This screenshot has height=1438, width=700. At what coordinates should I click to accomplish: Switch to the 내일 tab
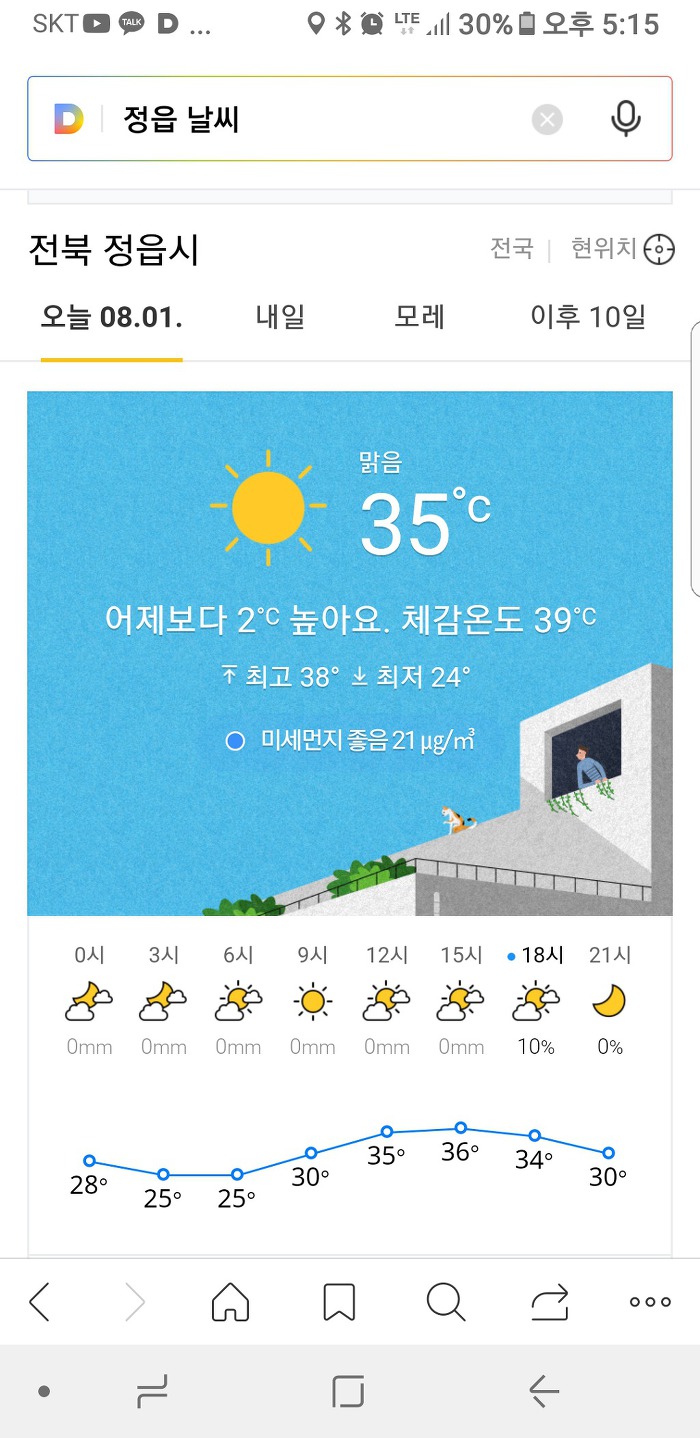pyautogui.click(x=280, y=318)
